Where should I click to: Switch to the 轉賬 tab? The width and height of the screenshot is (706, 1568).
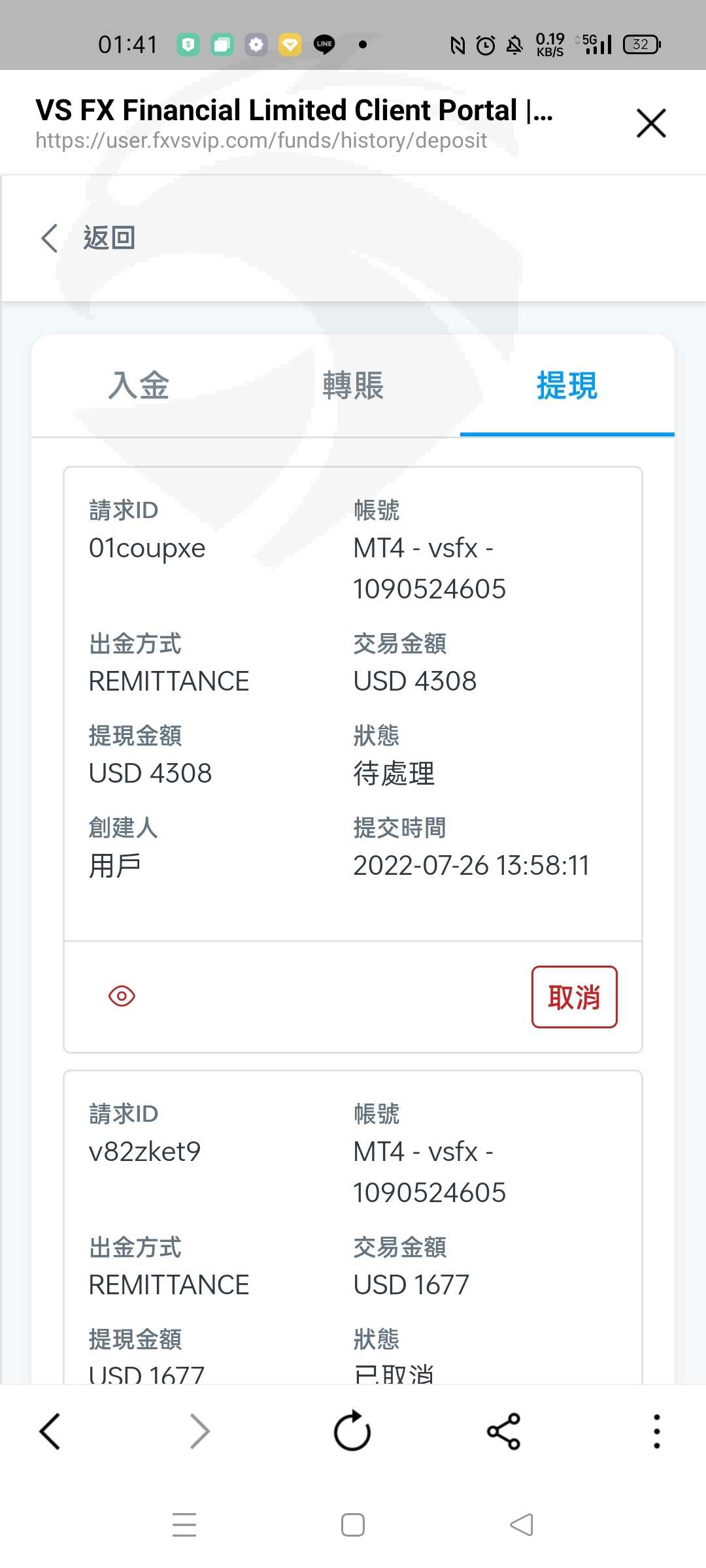pyautogui.click(x=353, y=385)
